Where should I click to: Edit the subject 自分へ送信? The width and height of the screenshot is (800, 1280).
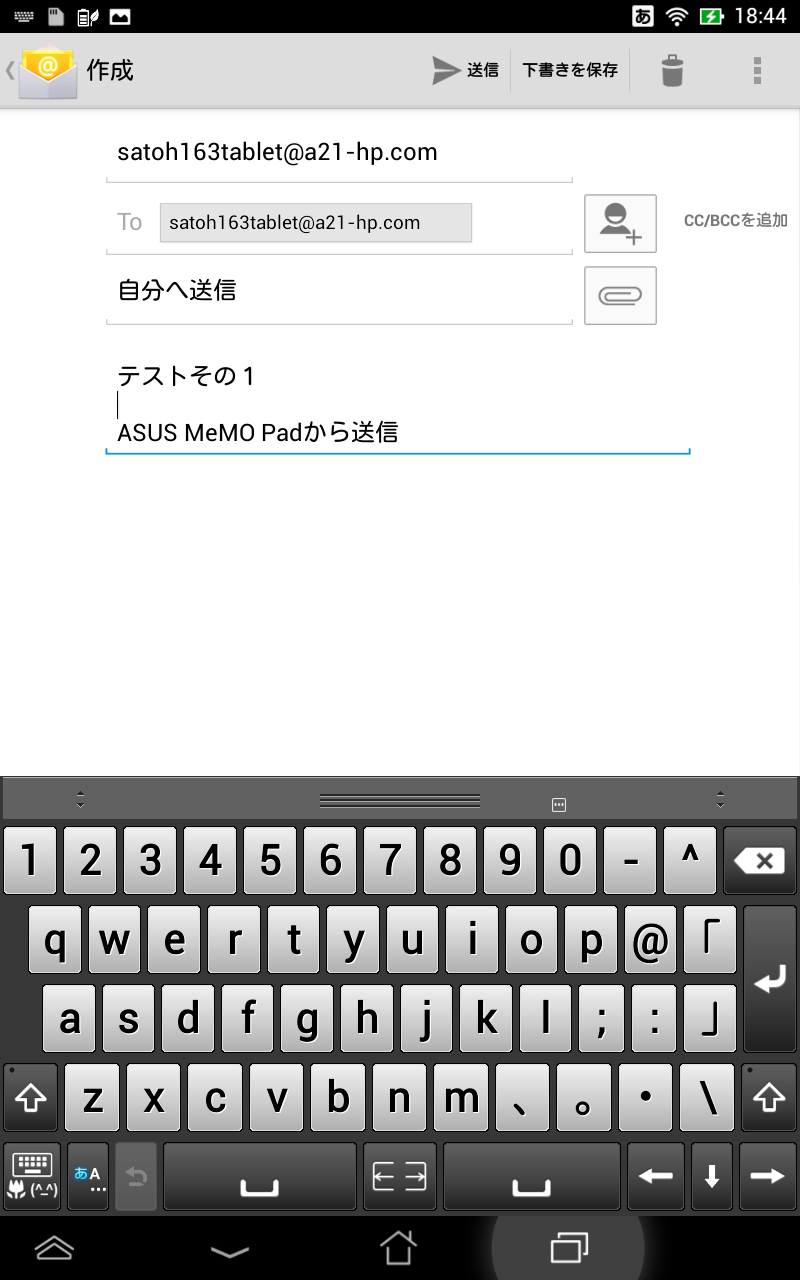[x=339, y=292]
